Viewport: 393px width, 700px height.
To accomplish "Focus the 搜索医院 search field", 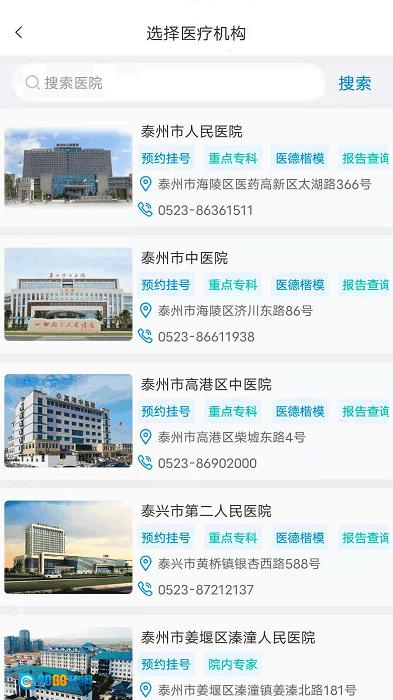I will coord(170,83).
